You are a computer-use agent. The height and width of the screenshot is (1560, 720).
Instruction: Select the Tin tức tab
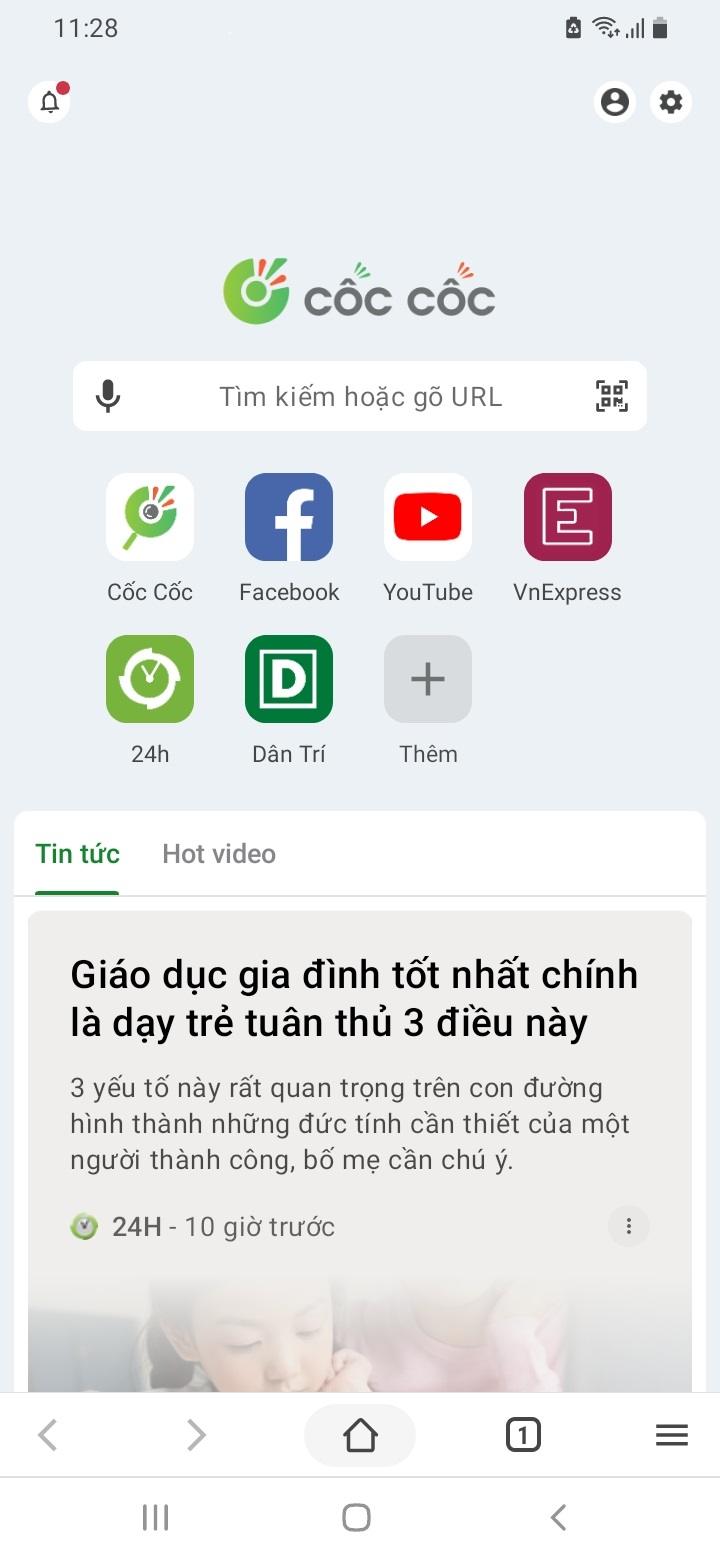pos(77,854)
